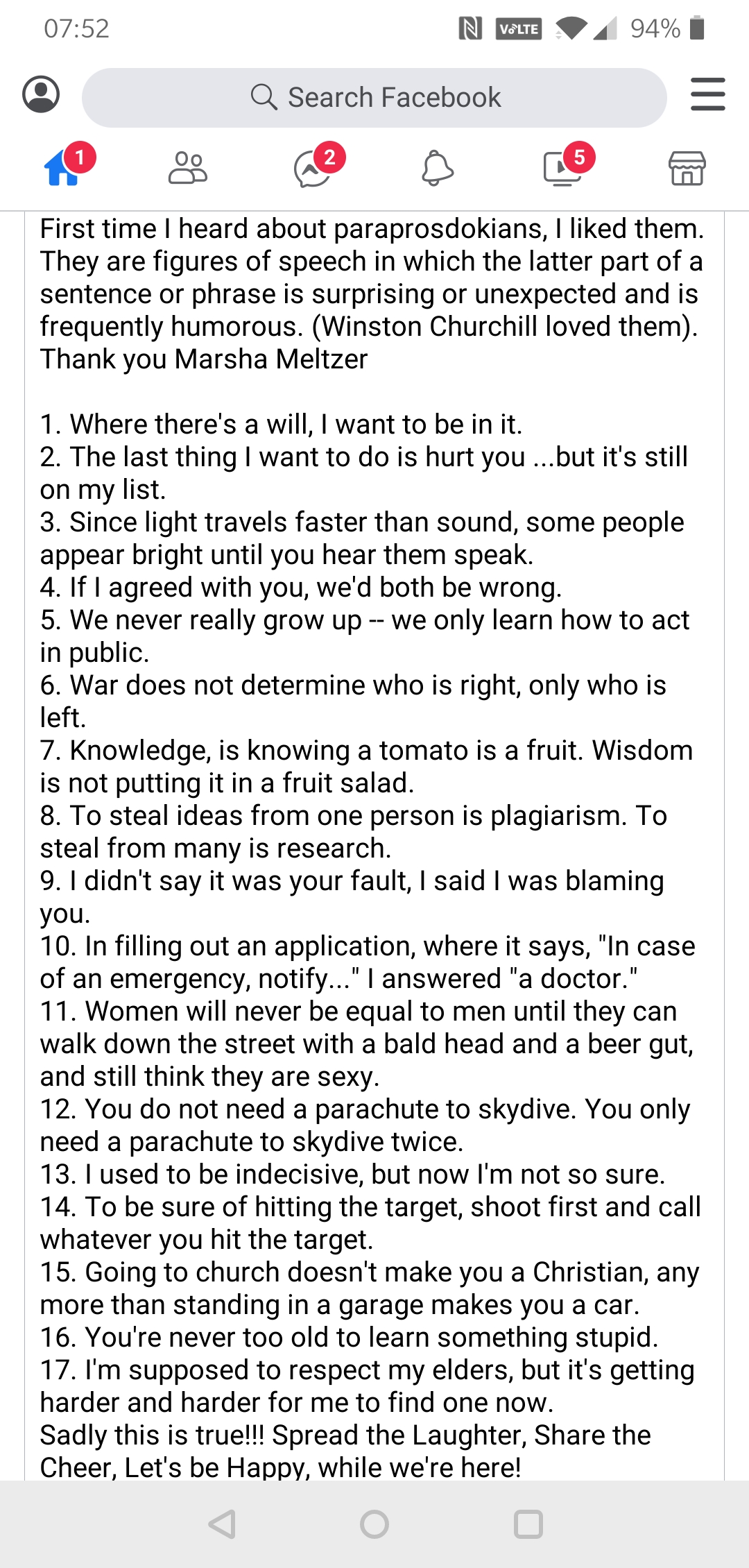749x1568 pixels.
Task: Tap the system back button
Action: (222, 1524)
